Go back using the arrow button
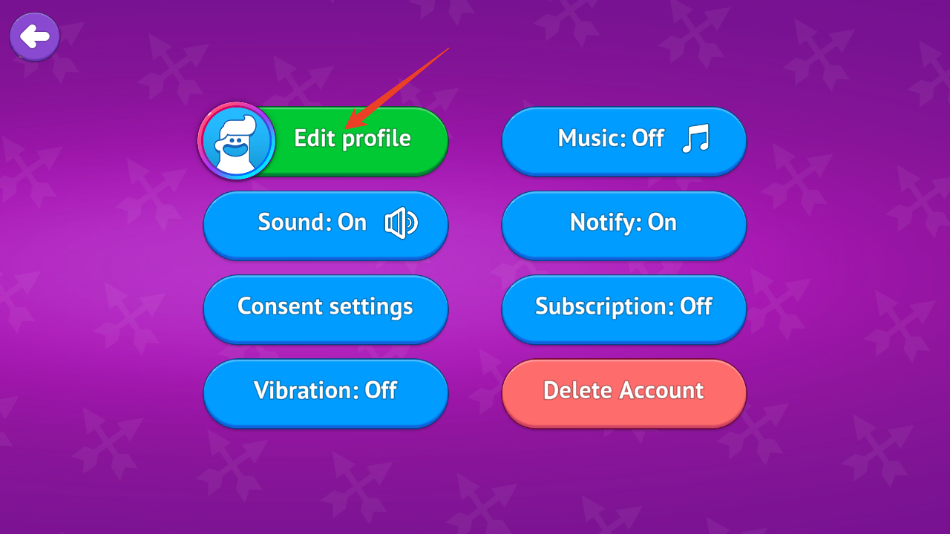The image size is (950, 534). tap(35, 38)
